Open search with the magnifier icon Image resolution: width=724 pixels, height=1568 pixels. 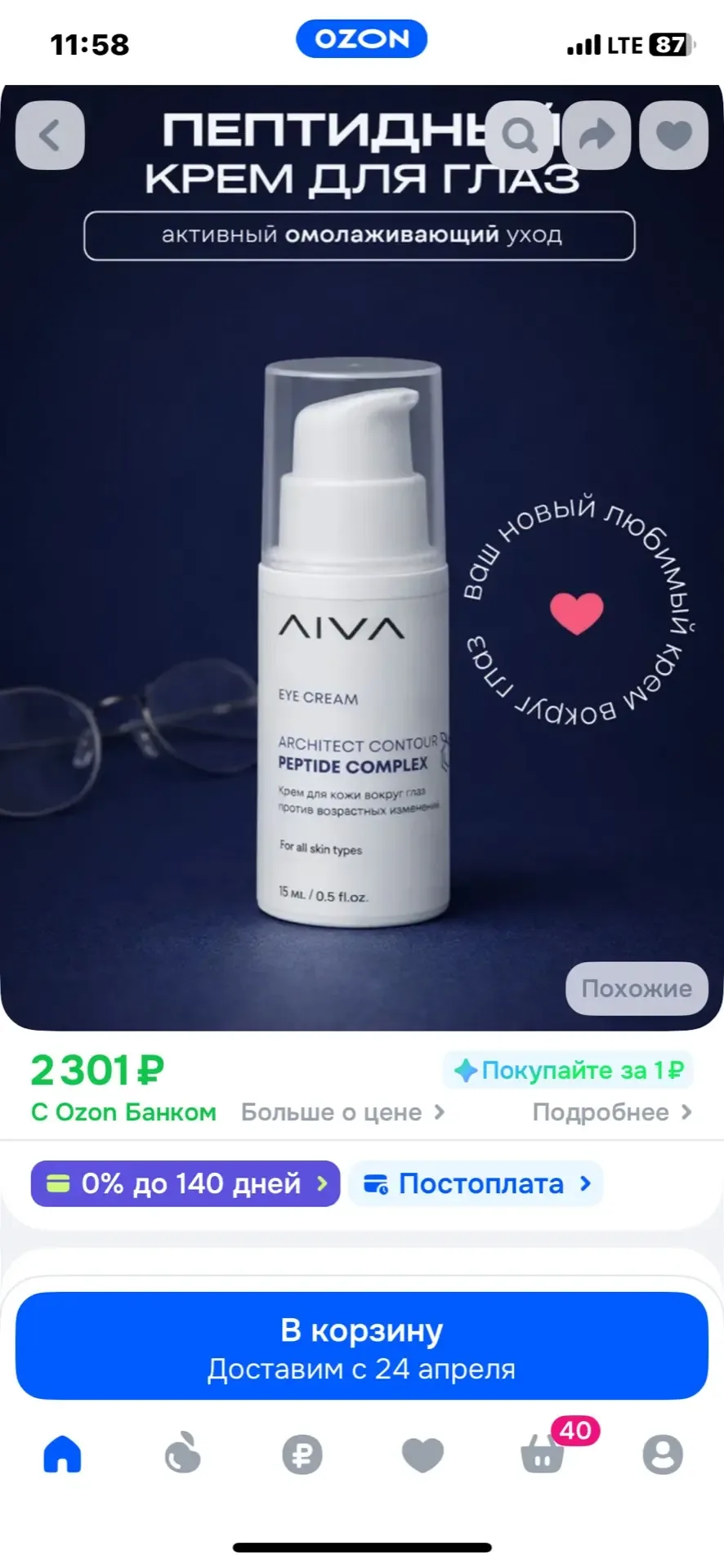point(519,135)
